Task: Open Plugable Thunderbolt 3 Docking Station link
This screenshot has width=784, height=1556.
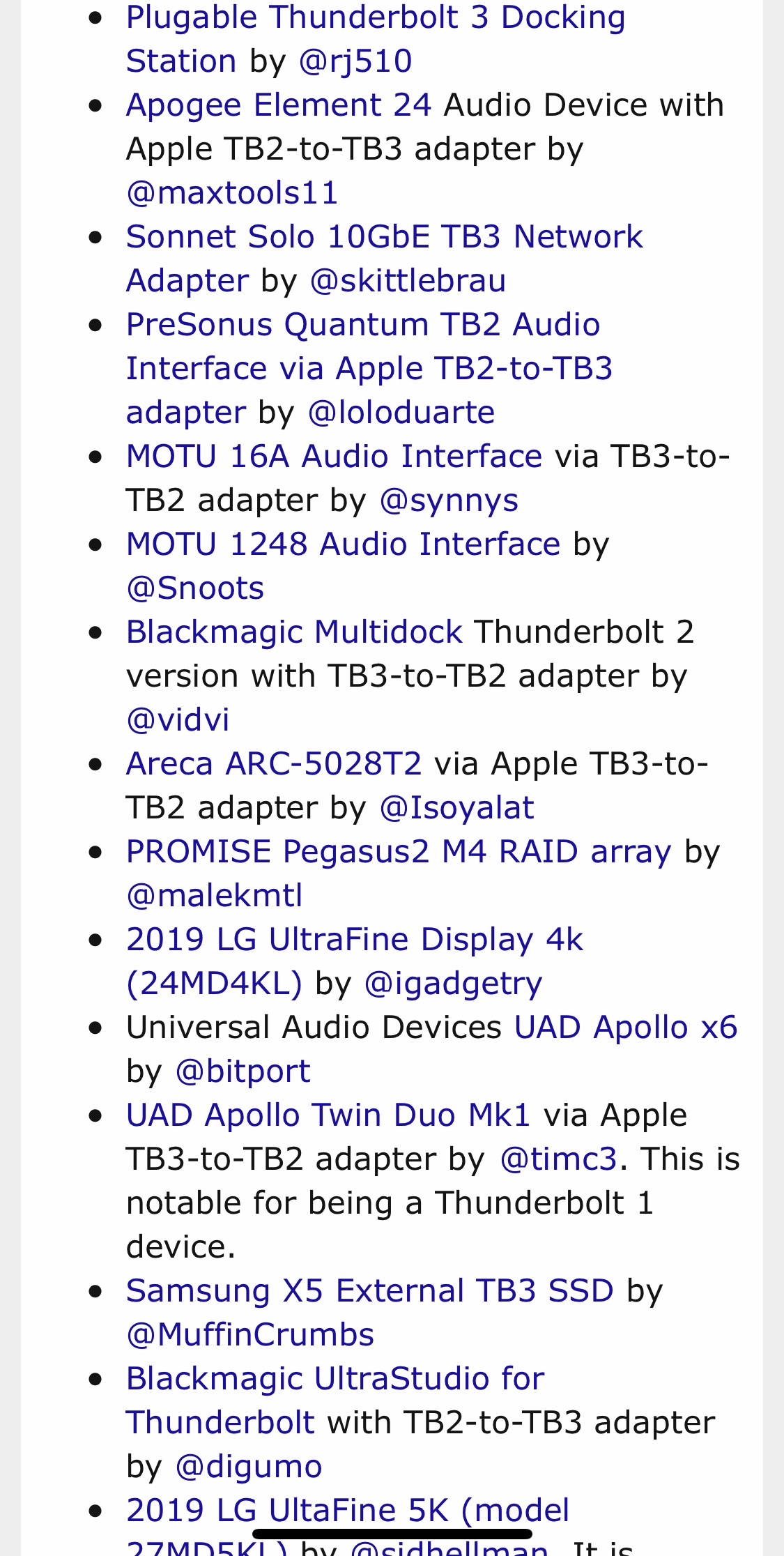Action: click(x=375, y=18)
